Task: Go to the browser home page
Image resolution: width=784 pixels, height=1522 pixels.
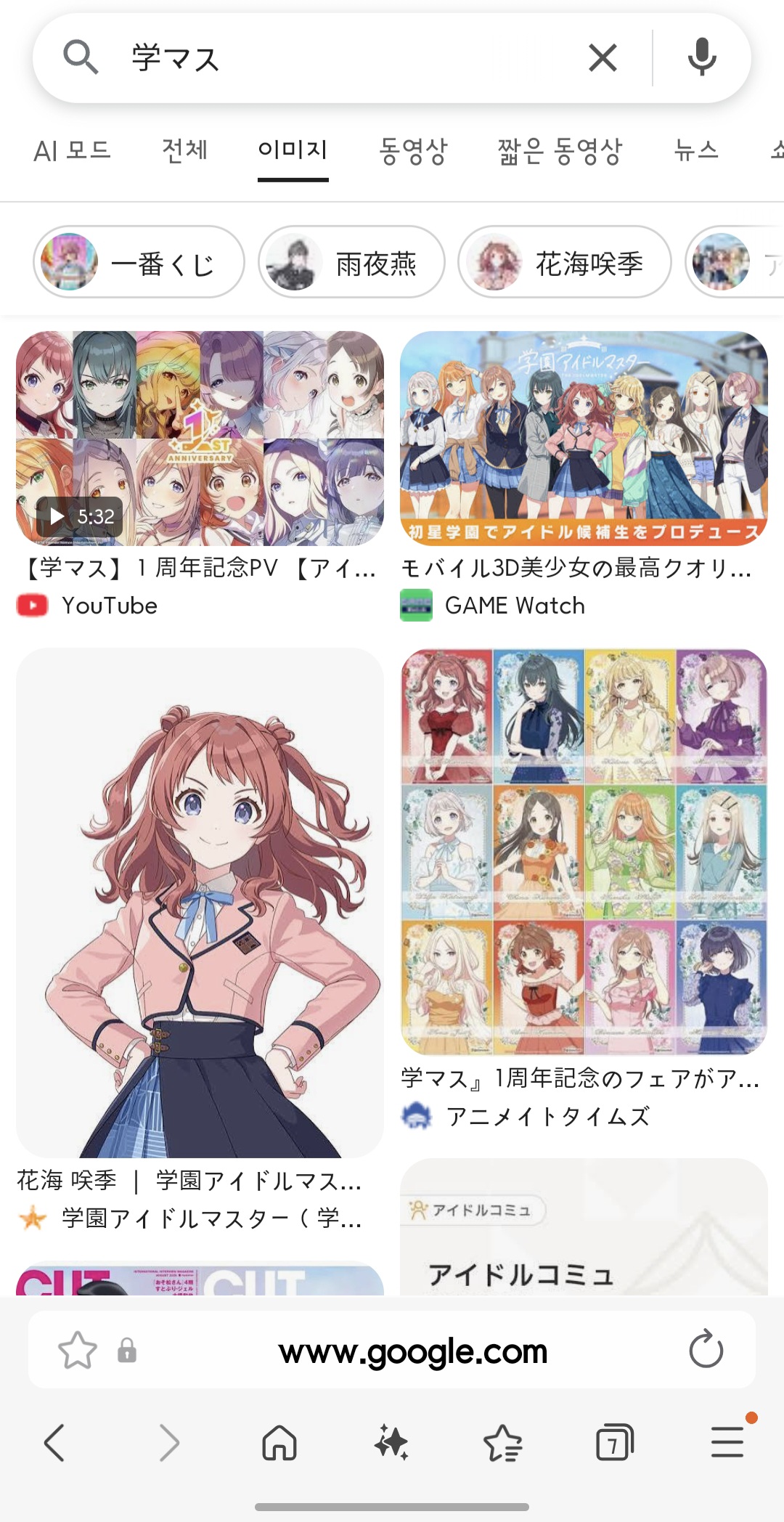Action: 279,1442
